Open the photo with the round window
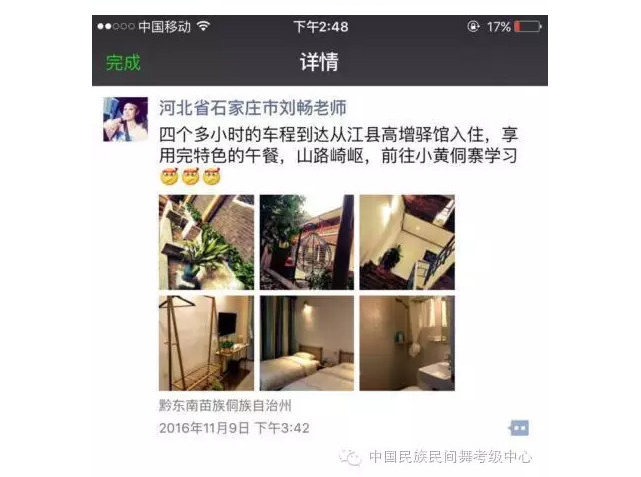641x477 pixels. (306, 242)
